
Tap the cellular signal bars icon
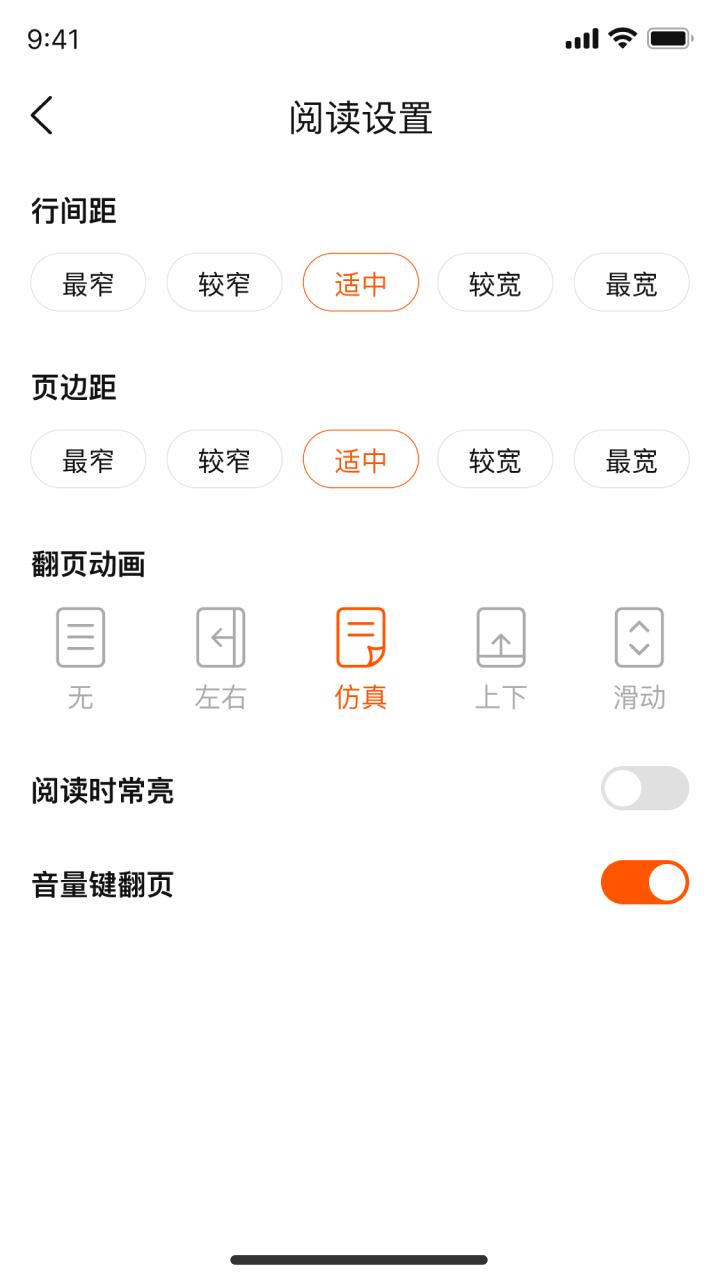(583, 36)
